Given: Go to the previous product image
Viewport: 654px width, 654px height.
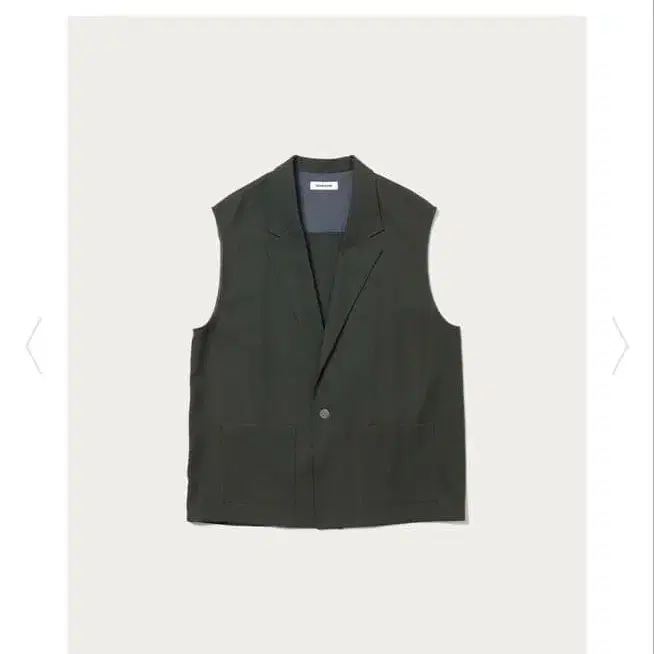Looking at the screenshot, I should coord(34,345).
